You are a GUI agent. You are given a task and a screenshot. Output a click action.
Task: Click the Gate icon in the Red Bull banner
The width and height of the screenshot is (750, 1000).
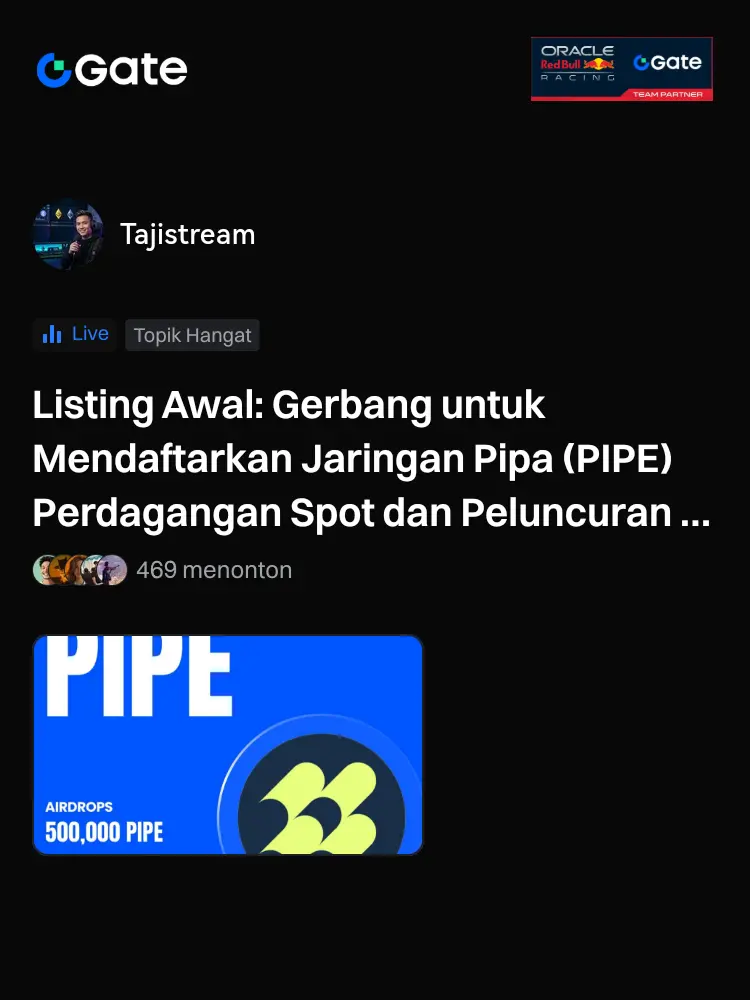tap(641, 62)
